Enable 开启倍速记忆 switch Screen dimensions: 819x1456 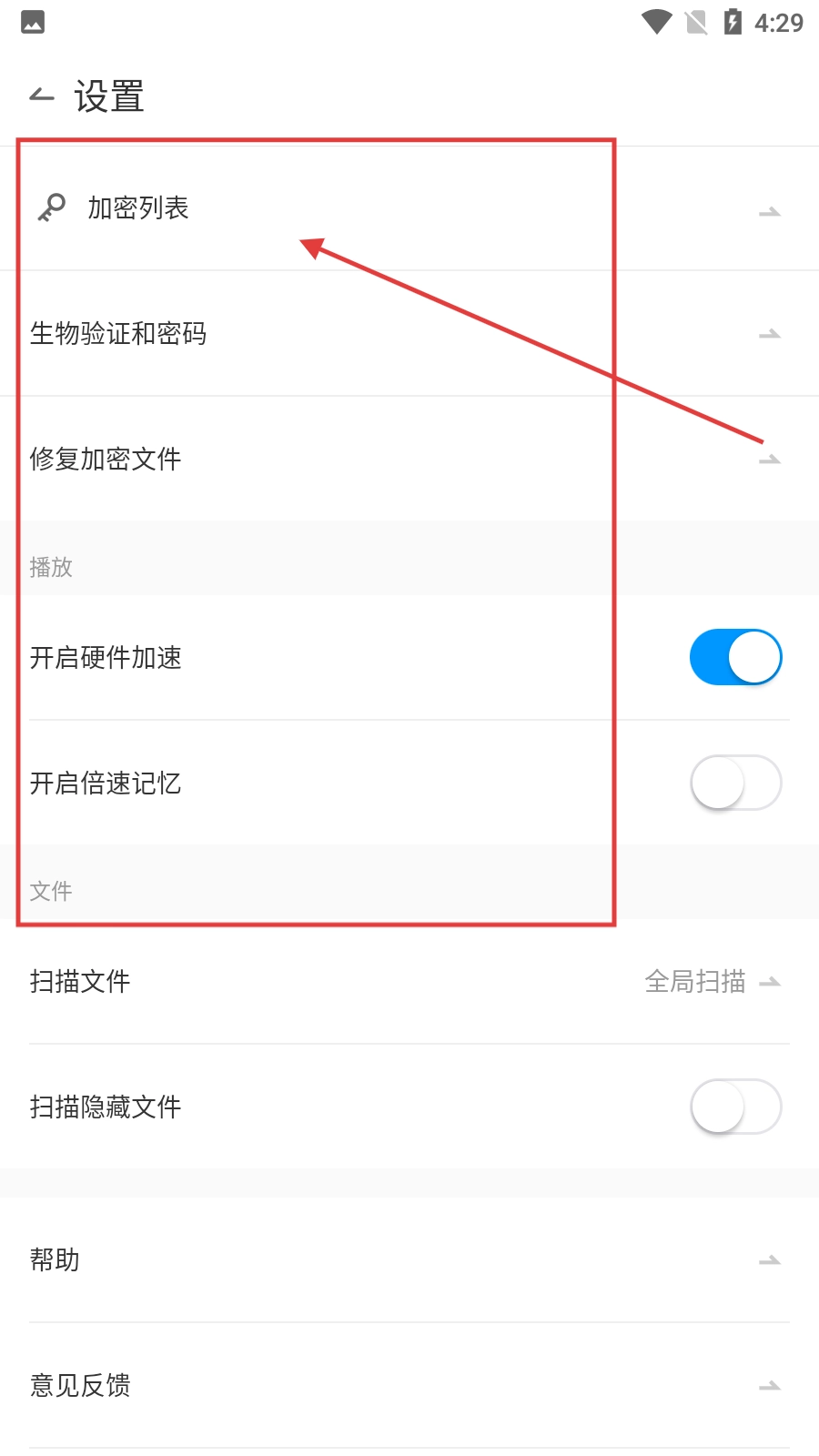pos(735,783)
